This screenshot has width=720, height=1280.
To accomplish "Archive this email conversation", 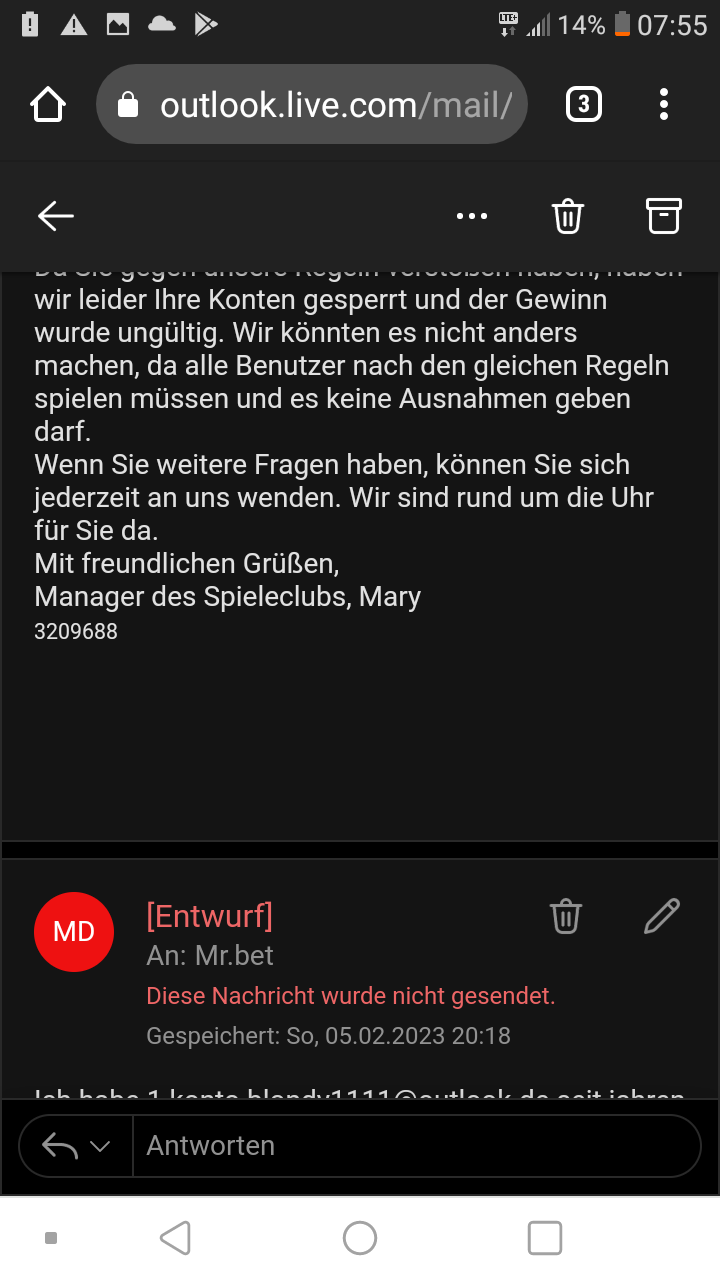I will coord(664,216).
